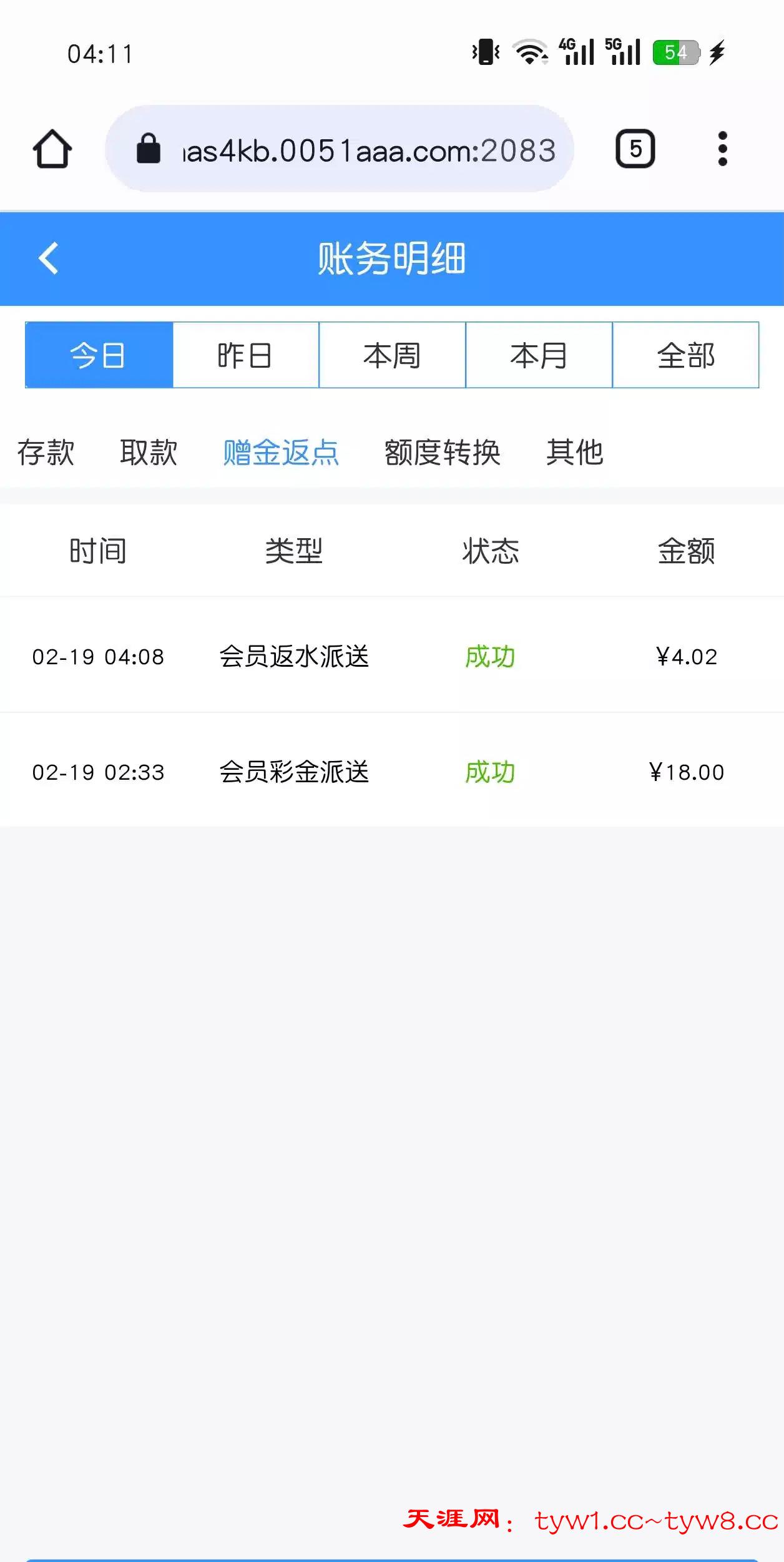Show records for 本月
This screenshot has height=1562, width=784.
[x=539, y=355]
